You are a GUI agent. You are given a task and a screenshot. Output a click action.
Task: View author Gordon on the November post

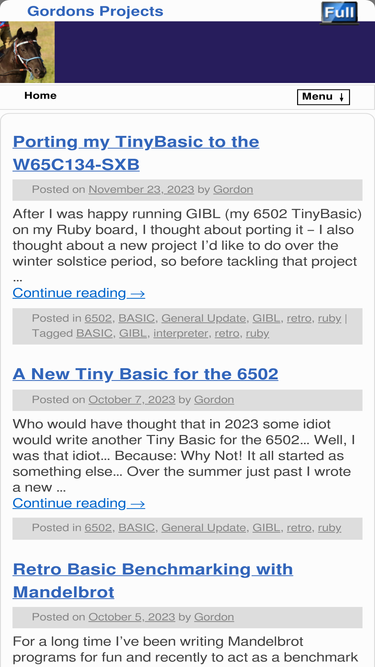(233, 190)
